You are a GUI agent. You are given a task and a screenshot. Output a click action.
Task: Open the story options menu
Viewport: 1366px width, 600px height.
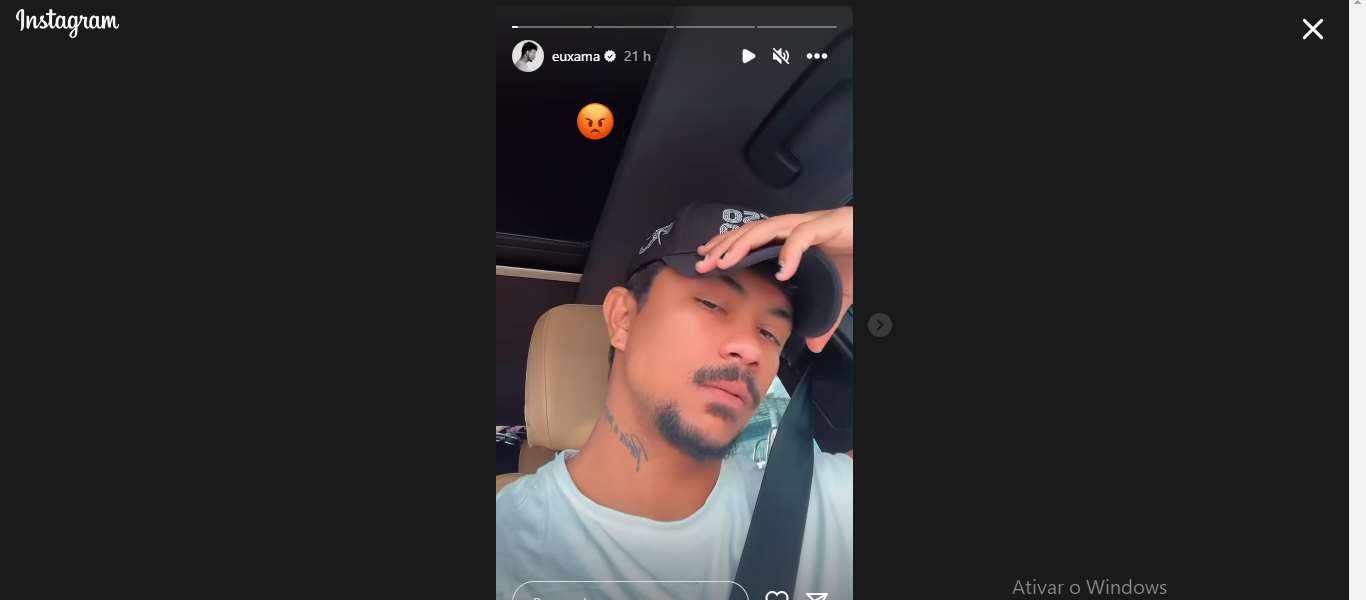point(817,56)
